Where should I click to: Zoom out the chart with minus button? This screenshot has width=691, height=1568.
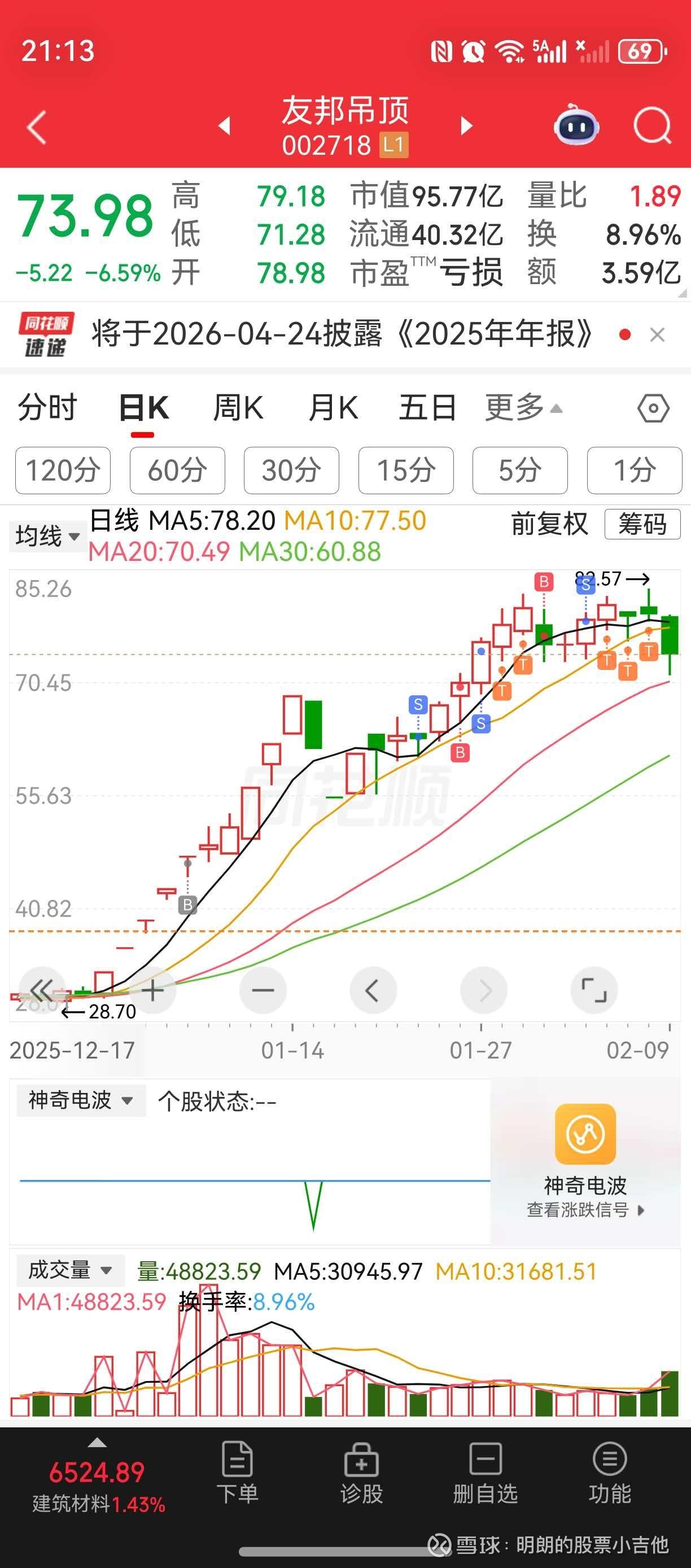[263, 990]
